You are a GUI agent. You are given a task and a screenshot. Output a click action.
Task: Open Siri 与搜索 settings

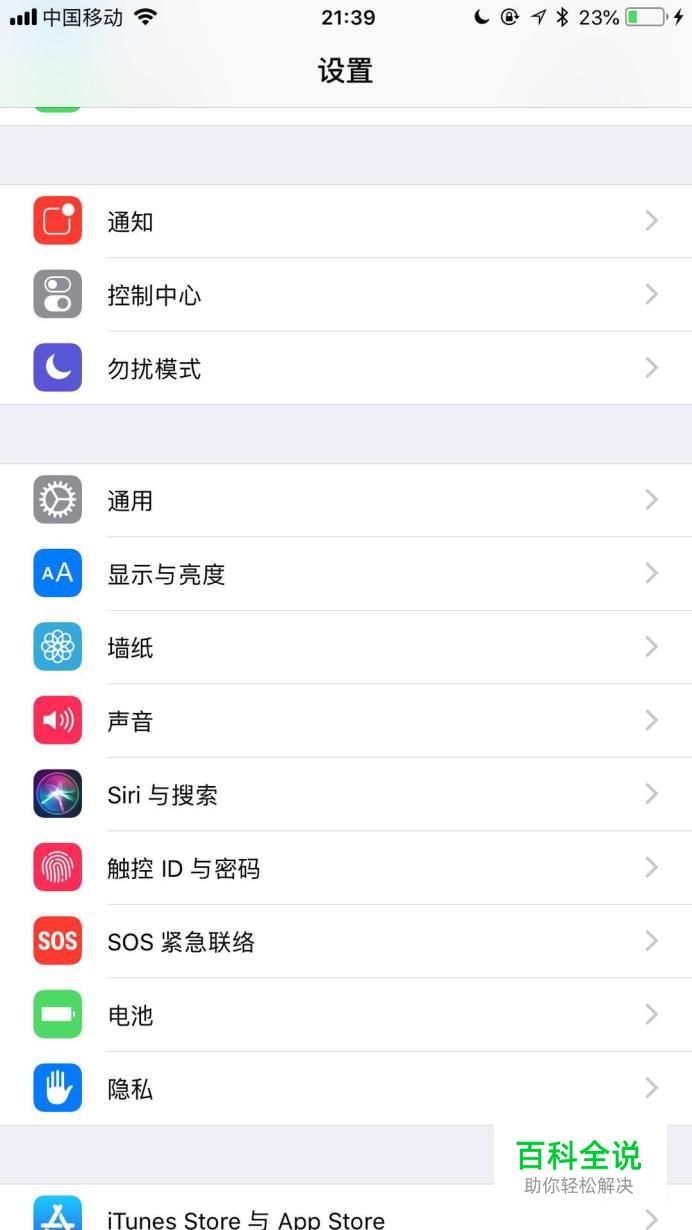[345, 794]
